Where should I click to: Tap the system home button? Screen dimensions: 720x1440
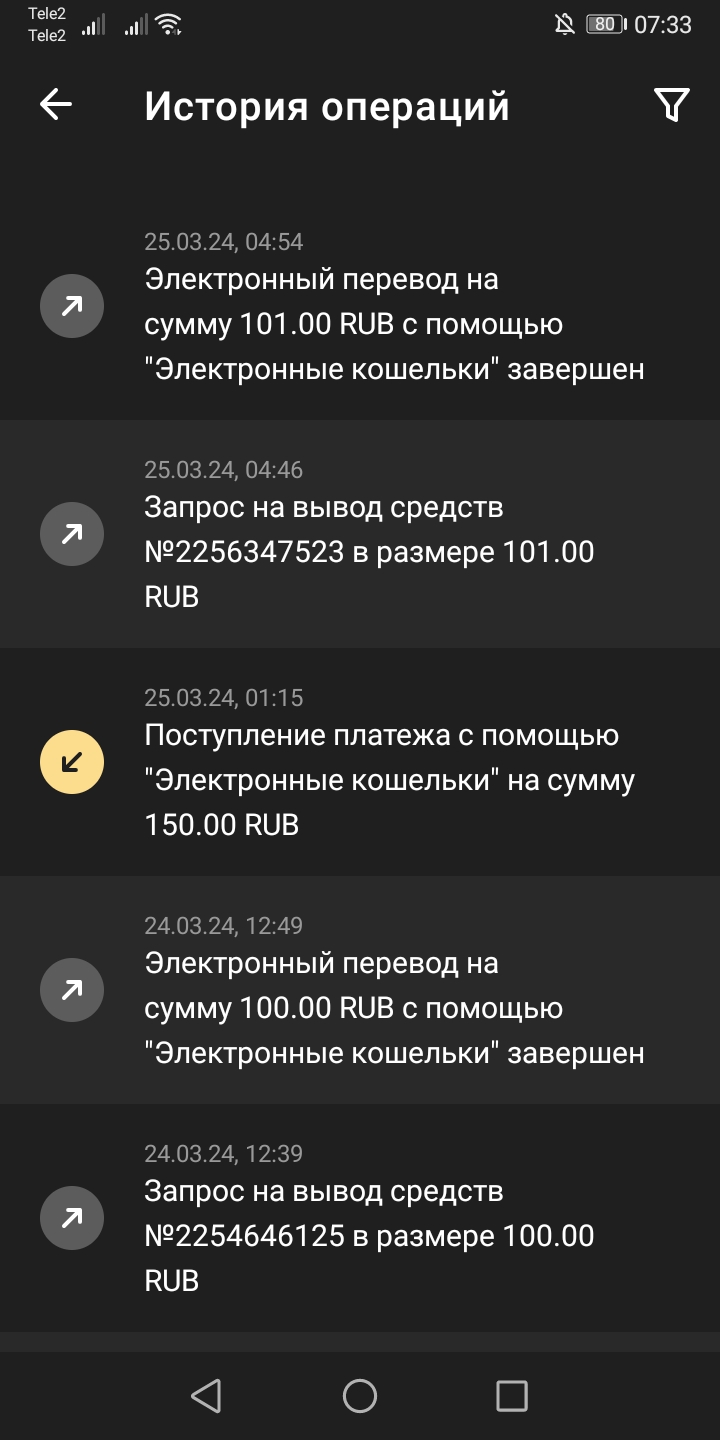360,1396
